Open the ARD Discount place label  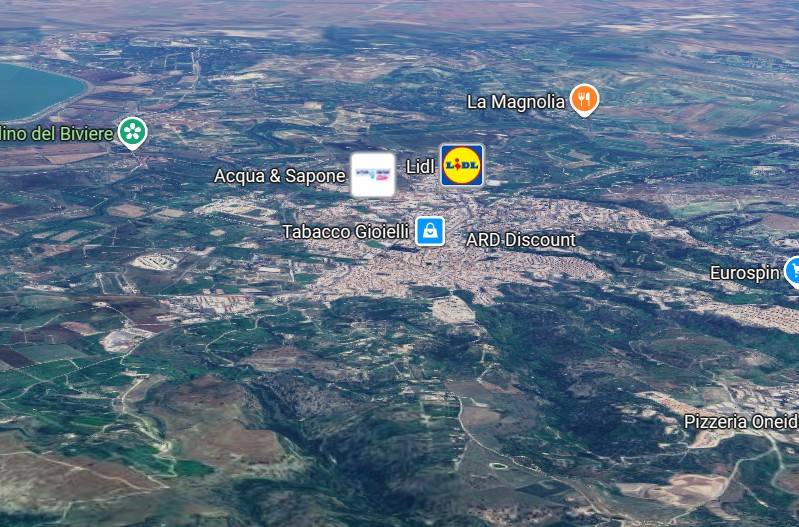(520, 240)
